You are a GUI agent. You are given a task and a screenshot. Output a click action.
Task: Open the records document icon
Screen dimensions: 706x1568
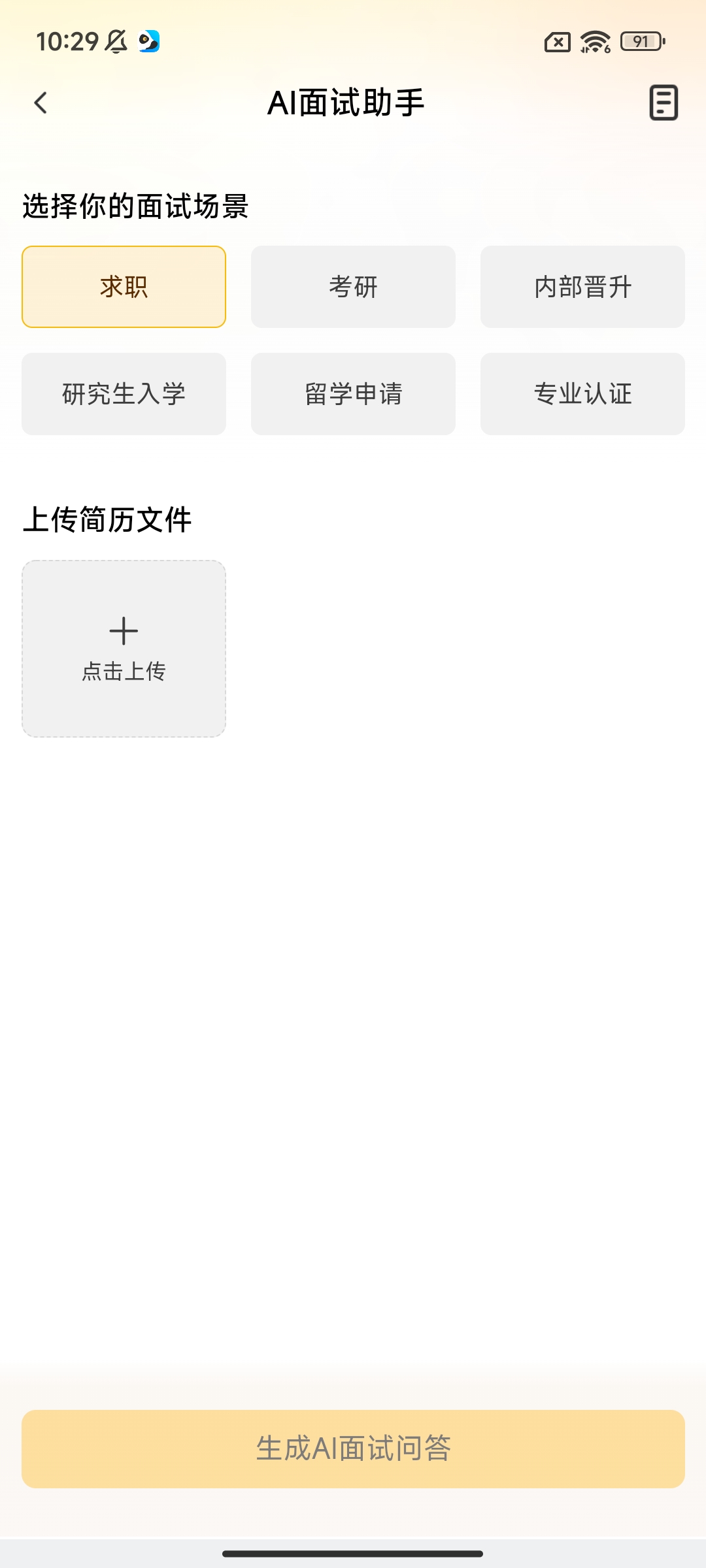point(664,103)
